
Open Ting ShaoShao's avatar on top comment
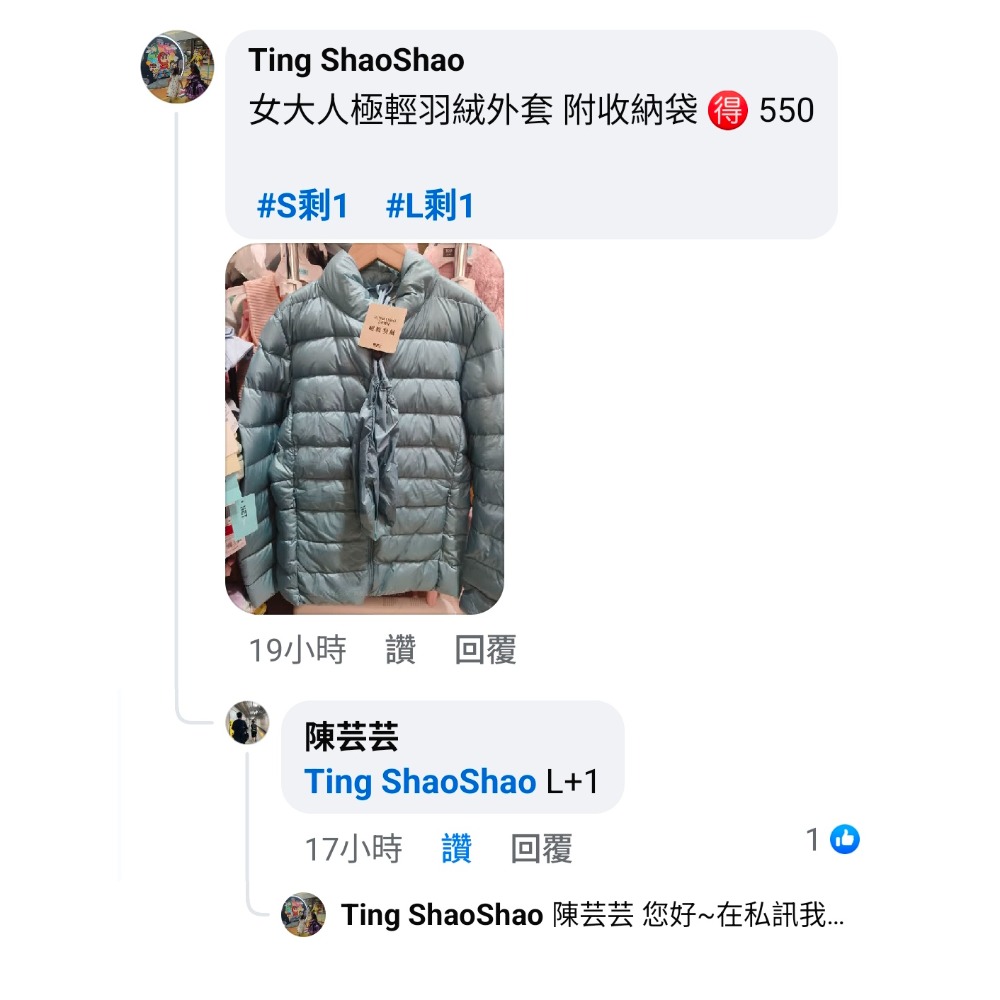(x=177, y=66)
